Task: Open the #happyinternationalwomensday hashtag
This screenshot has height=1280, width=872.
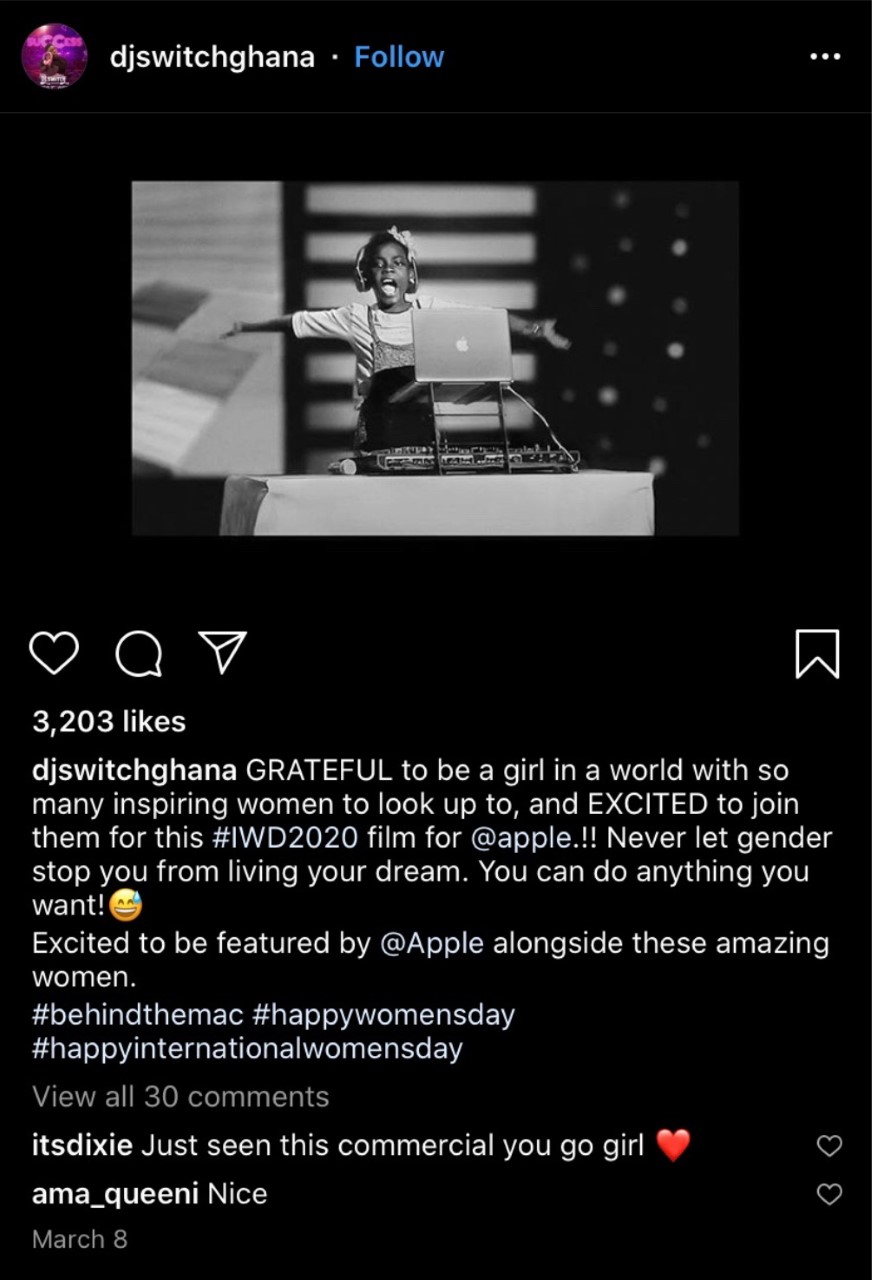Action: 247,1049
